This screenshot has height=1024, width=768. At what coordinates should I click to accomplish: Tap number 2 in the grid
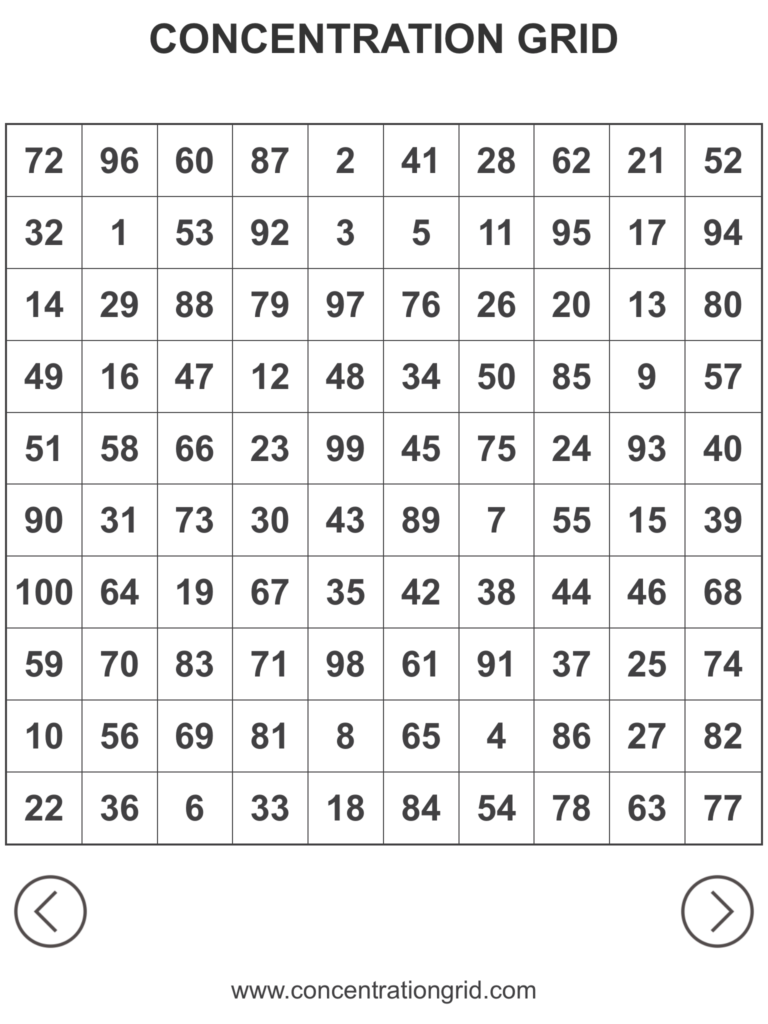click(x=345, y=161)
